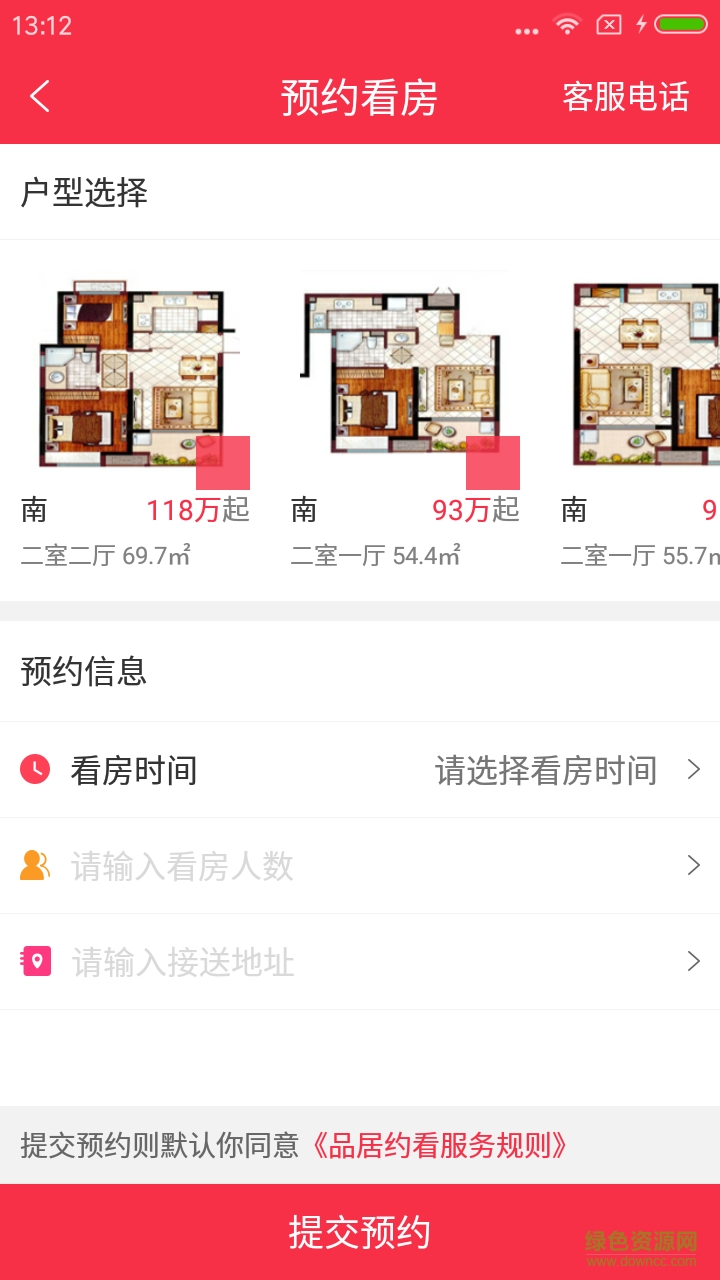Call 客服电话 customer service
This screenshot has height=1280, width=720.
(x=625, y=97)
